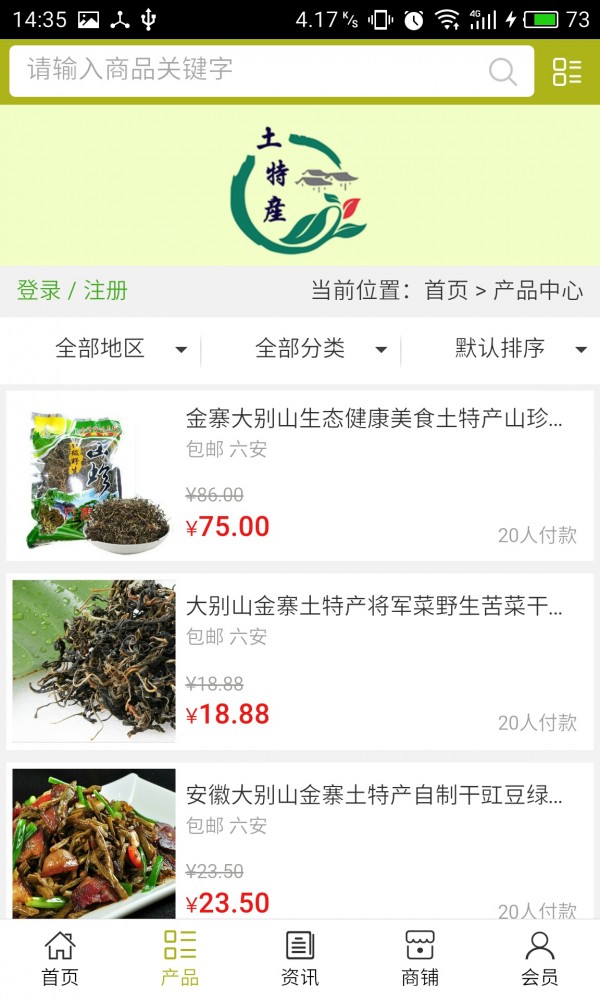This screenshot has height=1000, width=600.
Task: Switch to the 首页 tab
Action: 60,958
